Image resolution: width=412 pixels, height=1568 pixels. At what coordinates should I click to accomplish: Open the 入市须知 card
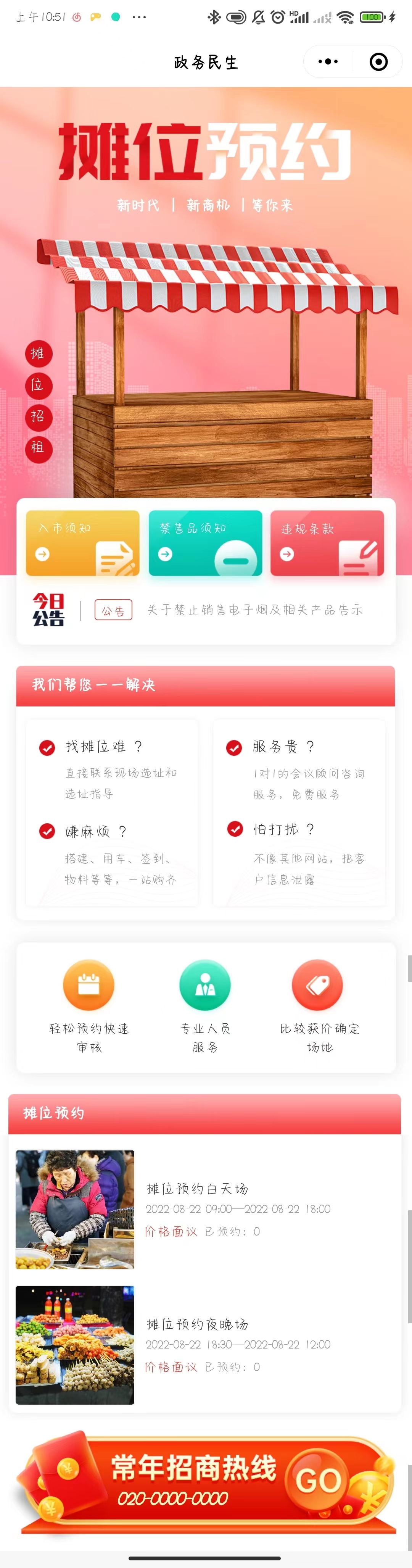coord(83,542)
